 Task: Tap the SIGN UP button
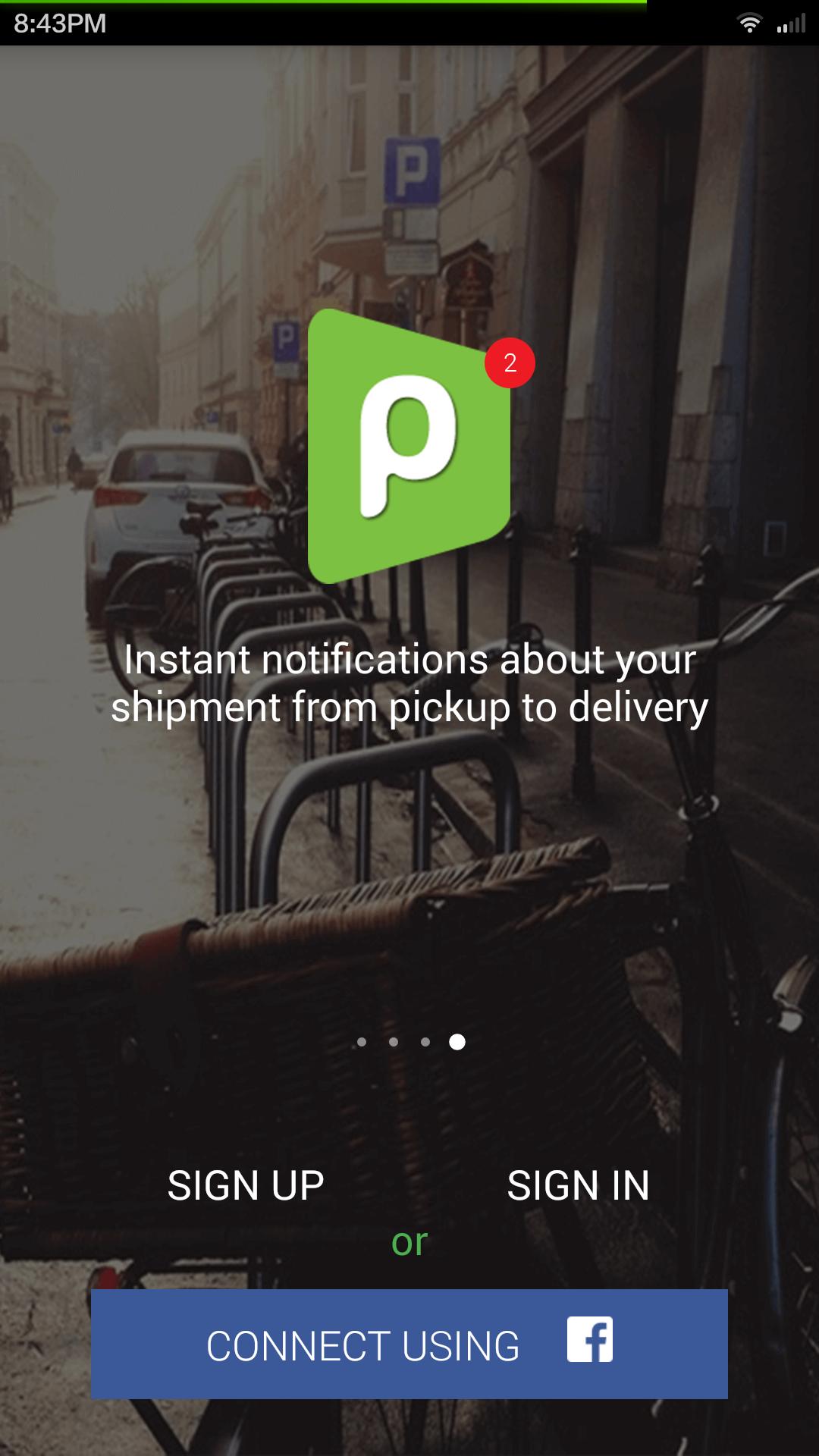click(246, 1185)
